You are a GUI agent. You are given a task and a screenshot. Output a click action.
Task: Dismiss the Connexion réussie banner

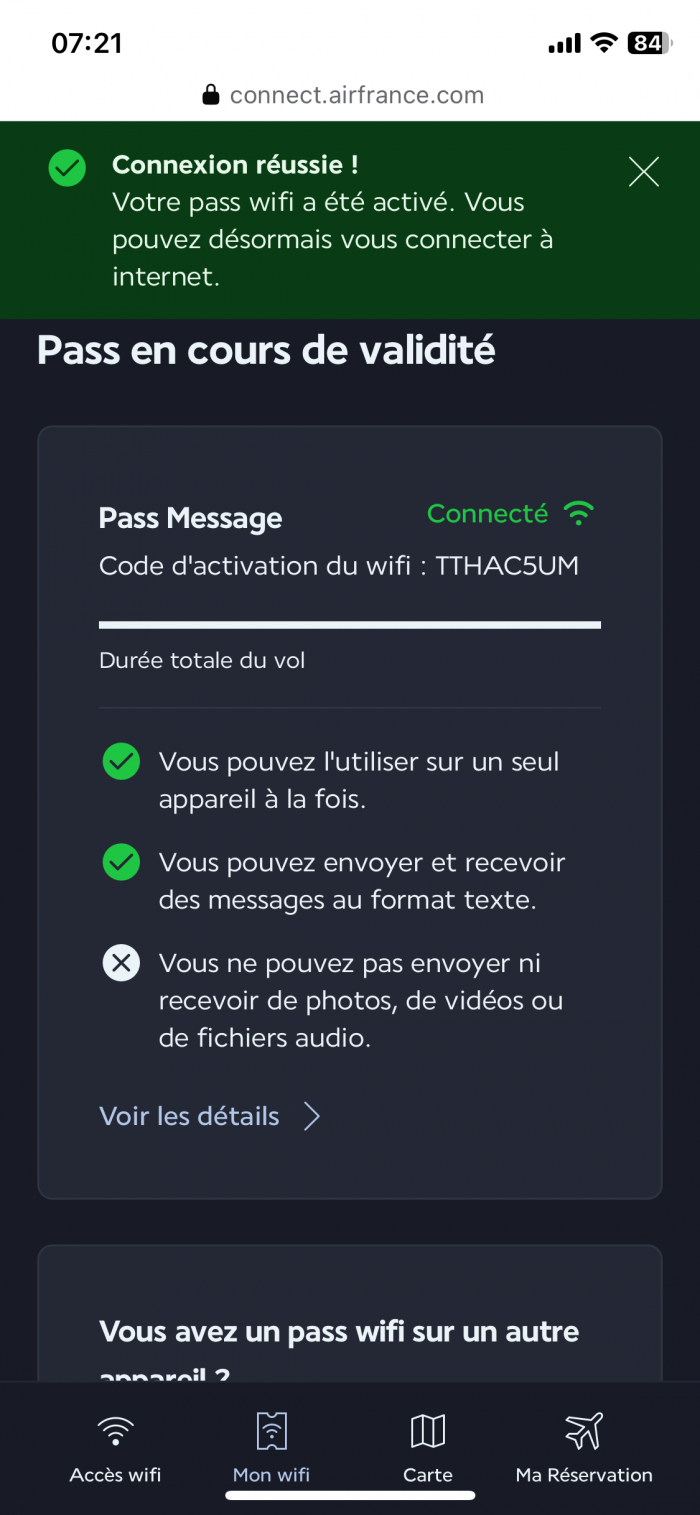tap(643, 172)
